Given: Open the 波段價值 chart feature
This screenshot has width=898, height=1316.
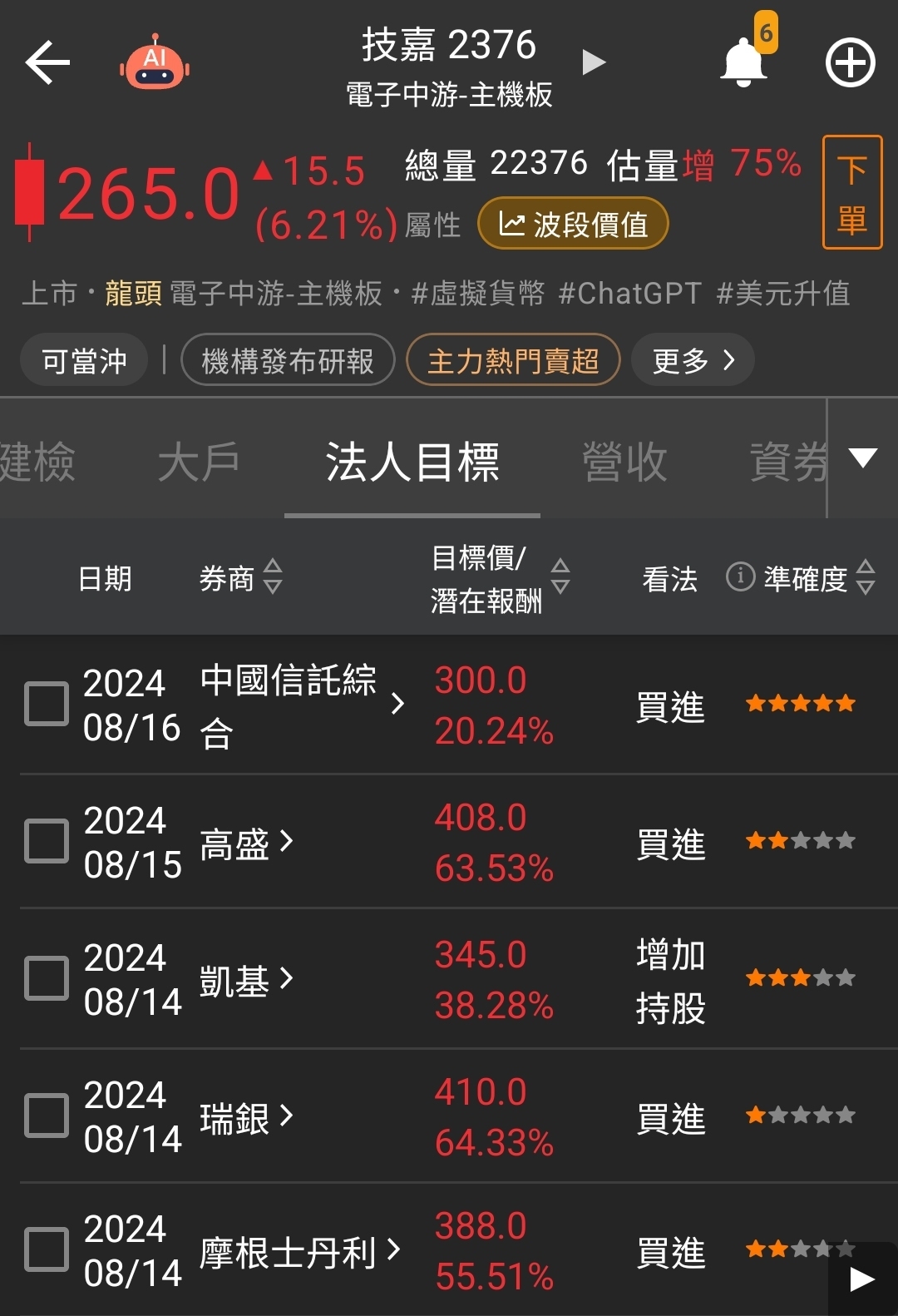Looking at the screenshot, I should [x=571, y=223].
